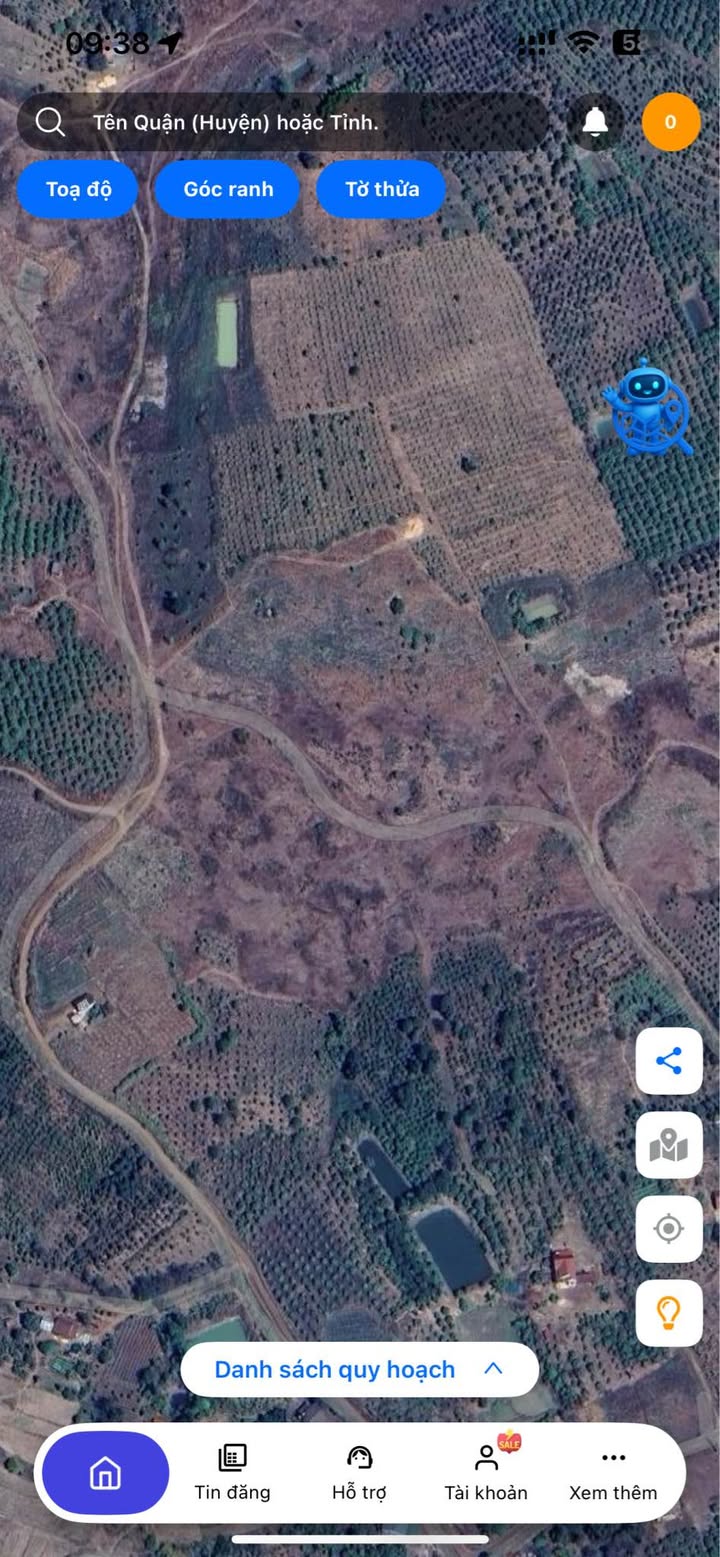Share this map location
The height and width of the screenshot is (1557, 720).
click(669, 1061)
